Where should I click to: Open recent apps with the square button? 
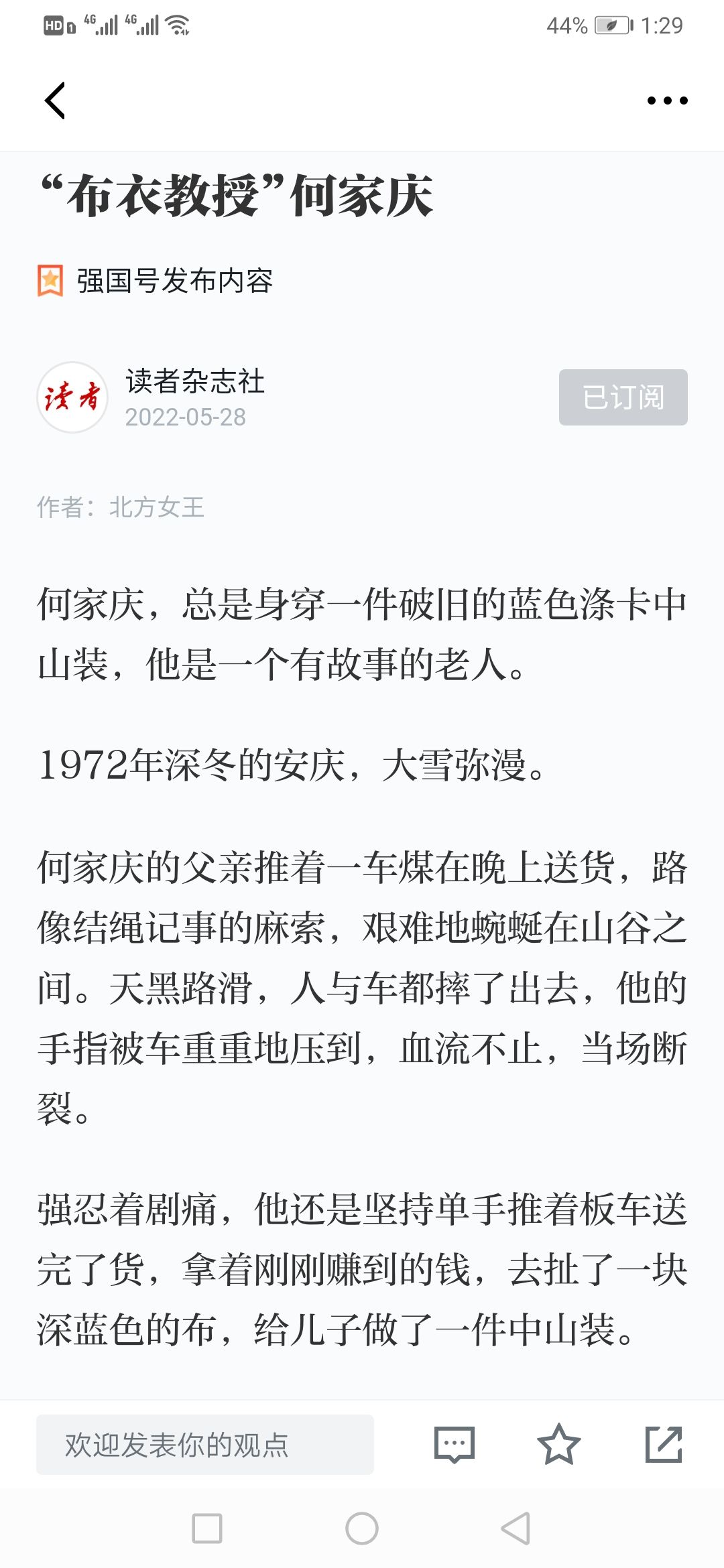(207, 1528)
